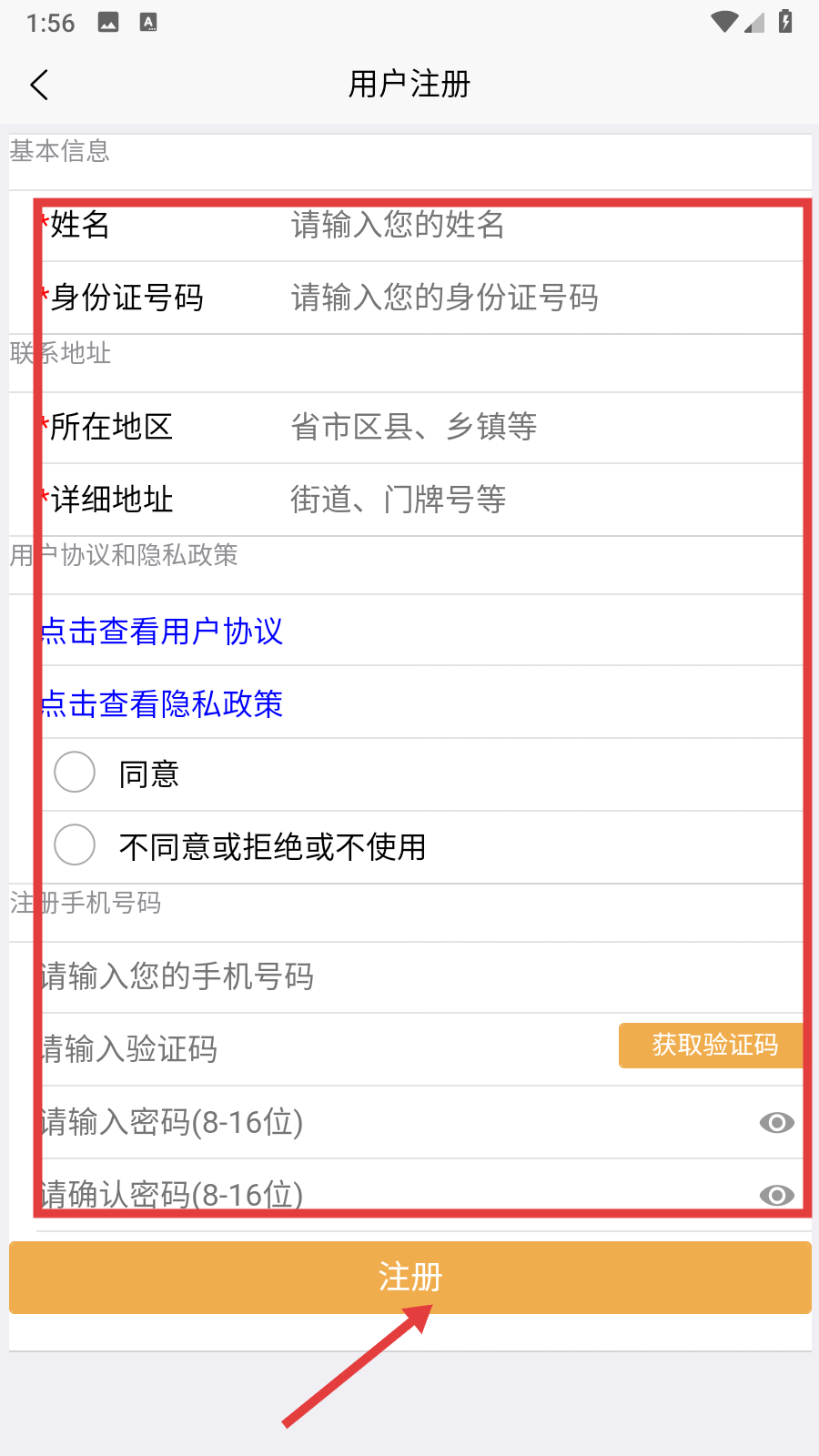819x1456 pixels.
Task: Show the password with the eye icon
Action: [x=776, y=1123]
